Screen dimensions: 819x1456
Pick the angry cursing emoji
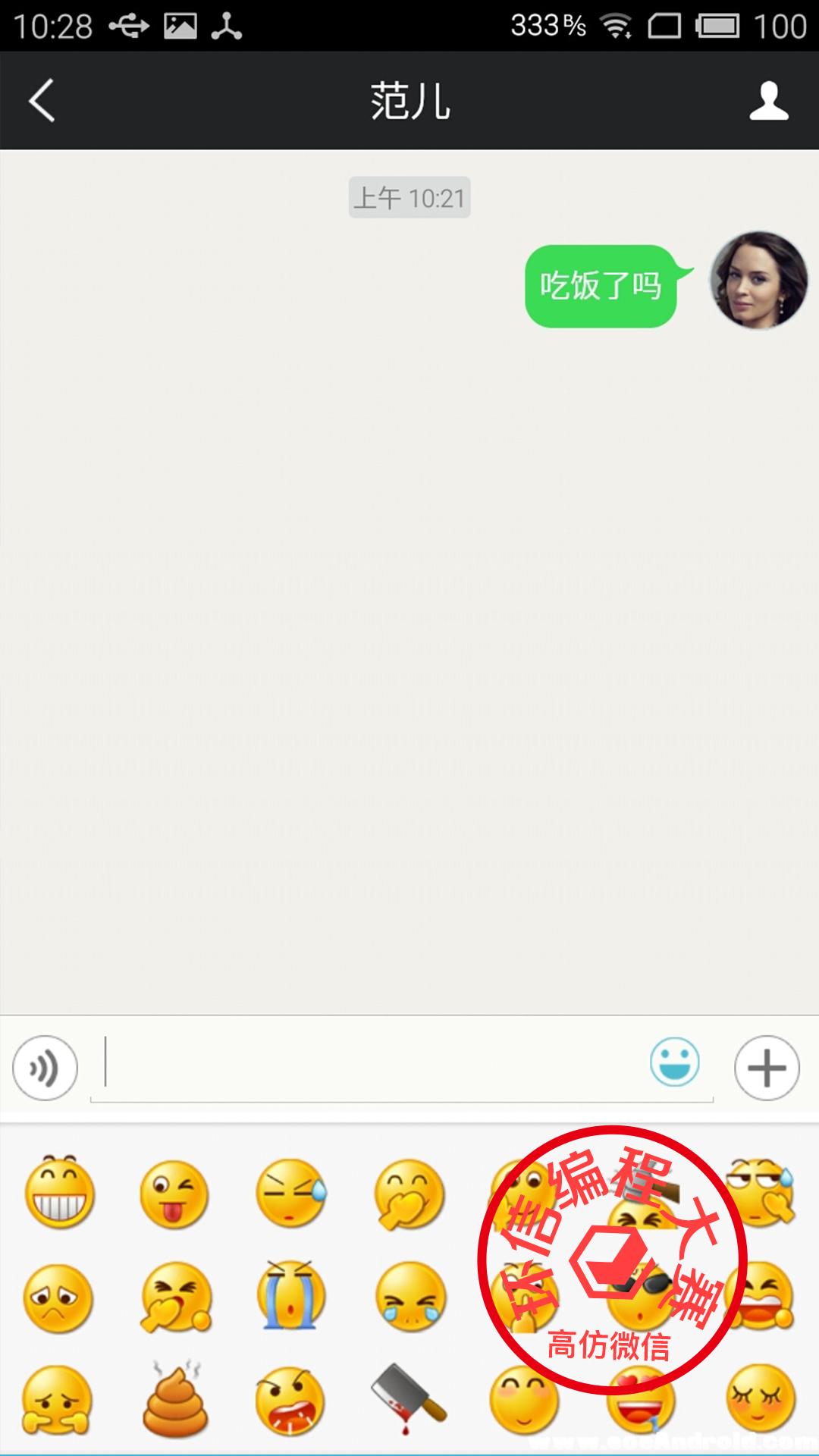291,1401
